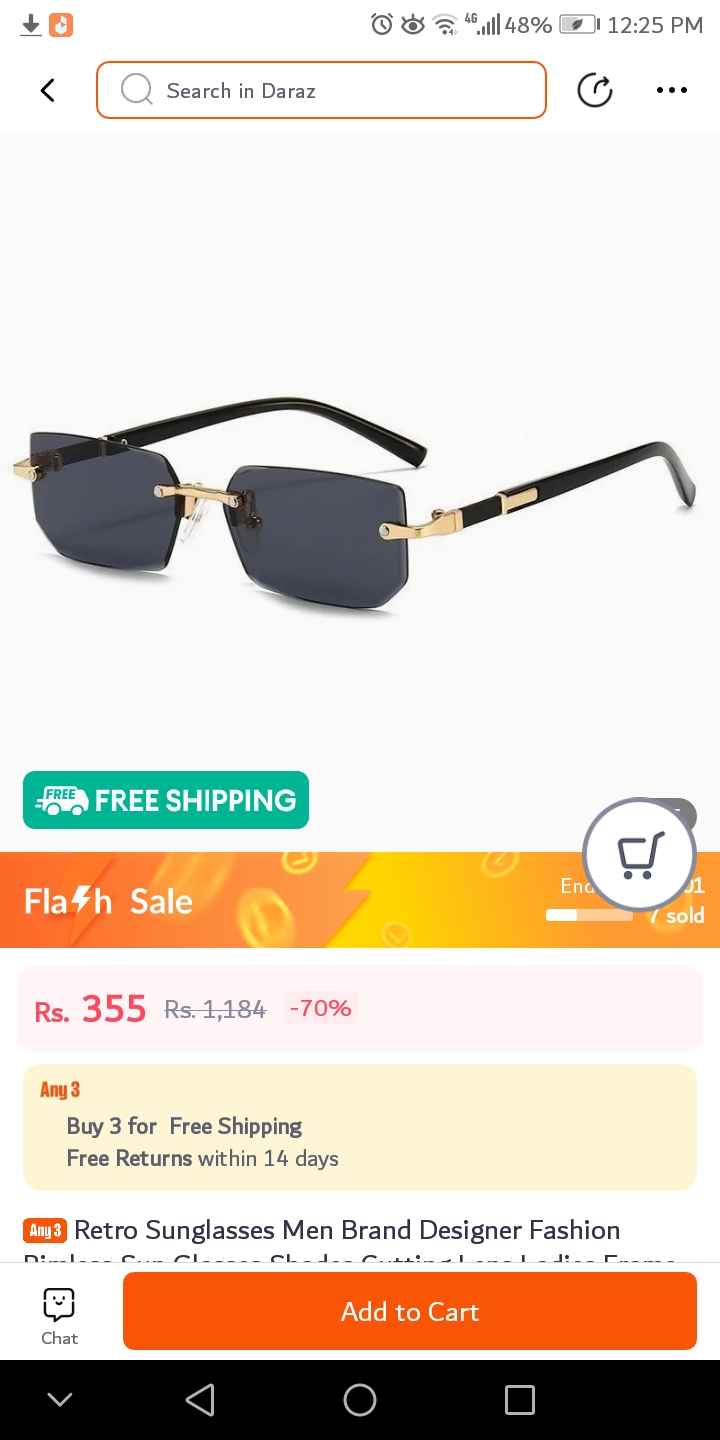Tap the Search in Daraz field
Screen dimensions: 720x1440
[x=321, y=90]
